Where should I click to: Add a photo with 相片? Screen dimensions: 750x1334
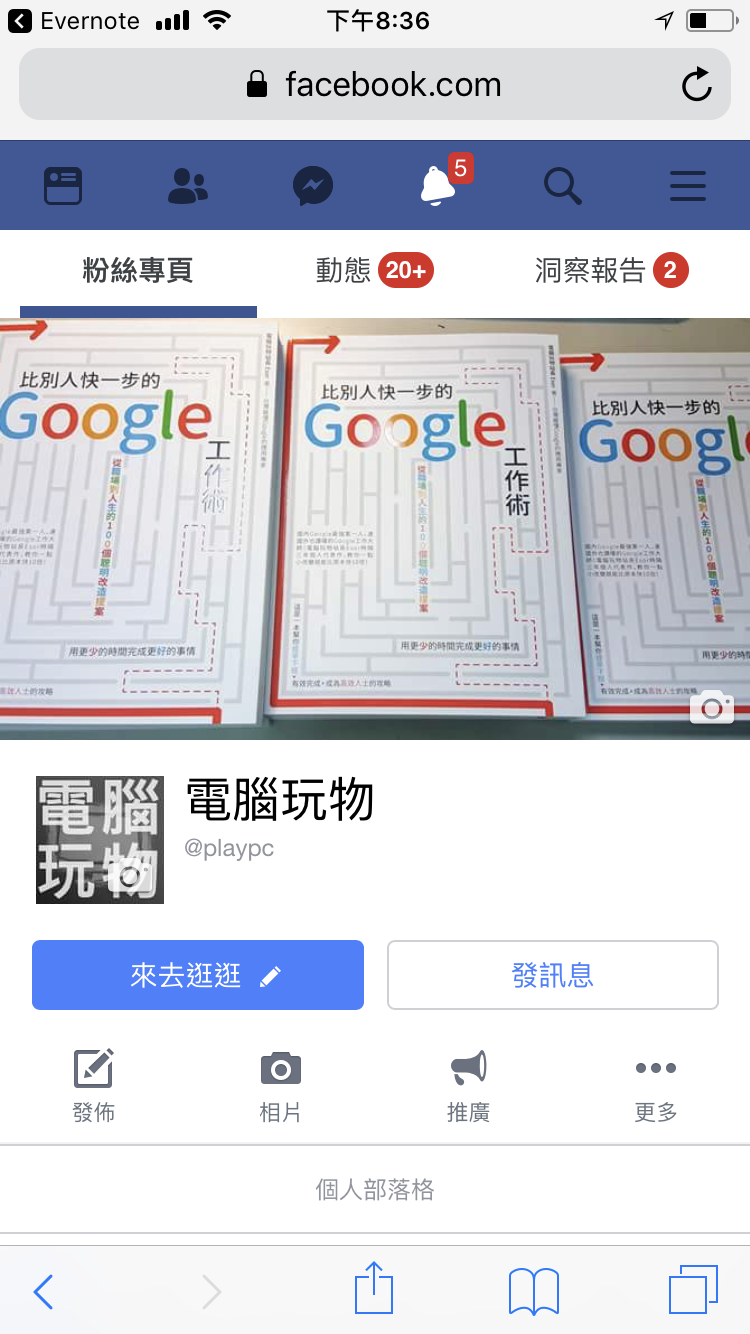pos(281,1086)
